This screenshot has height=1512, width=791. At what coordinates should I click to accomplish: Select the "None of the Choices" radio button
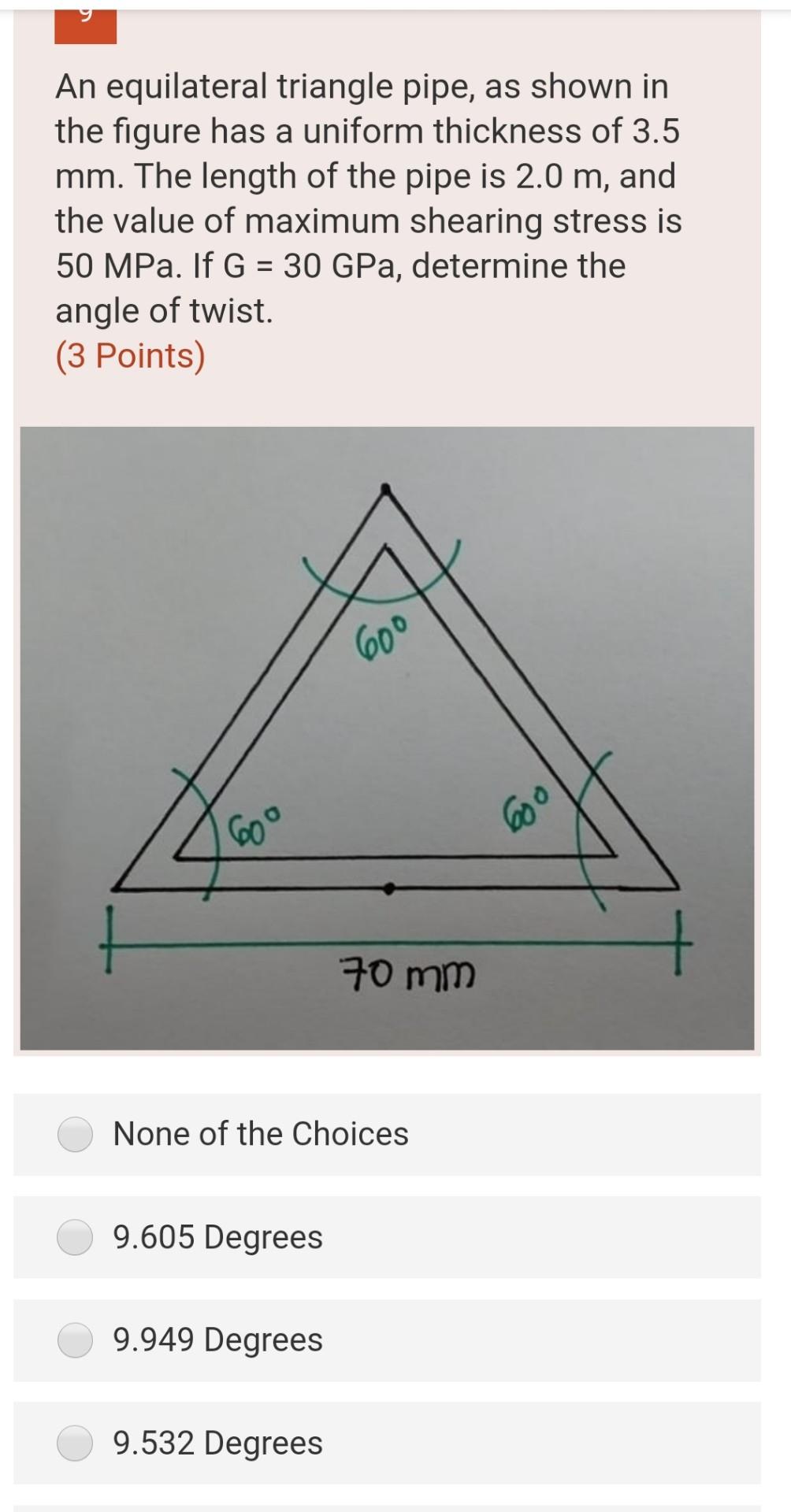point(75,1134)
